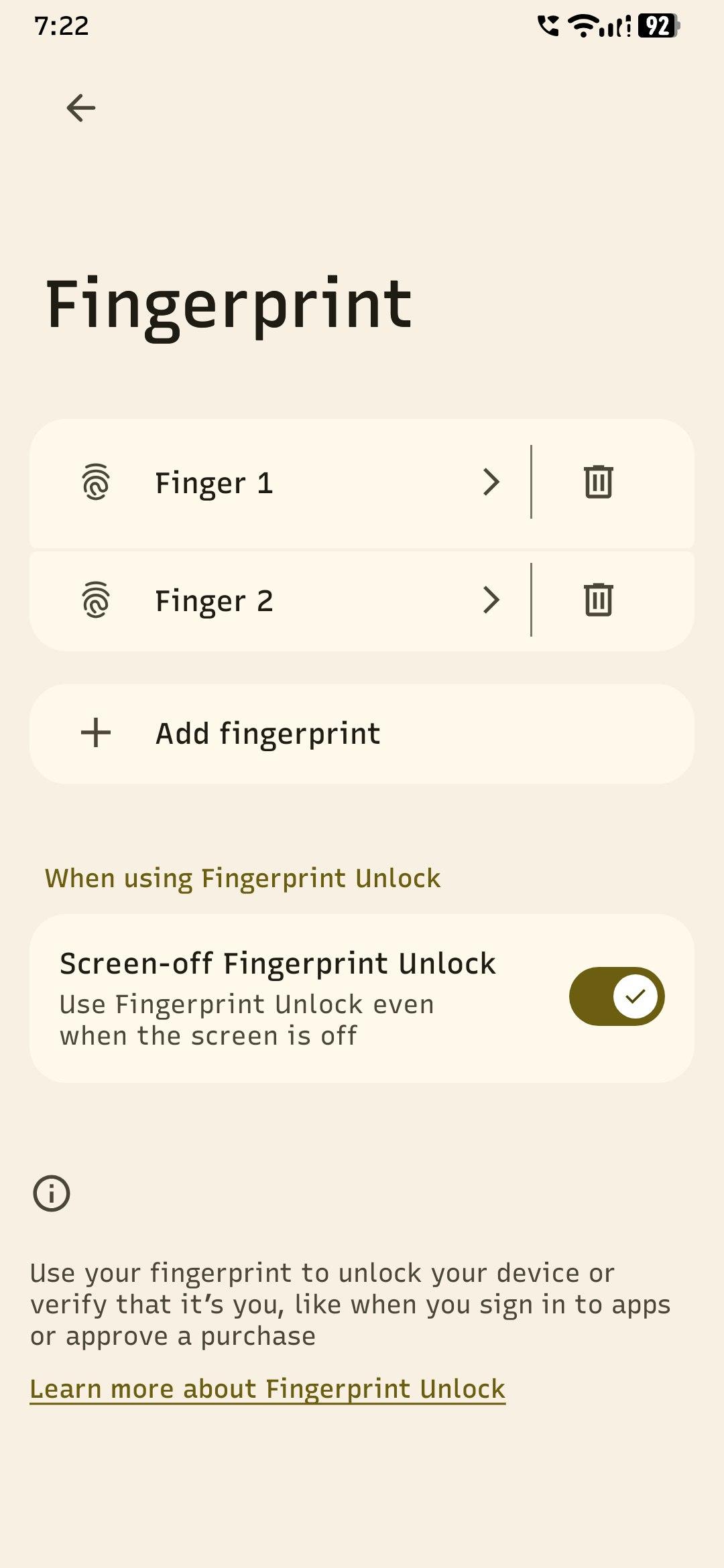724x1568 pixels.
Task: Go back using the top arrow
Action: [x=81, y=108]
